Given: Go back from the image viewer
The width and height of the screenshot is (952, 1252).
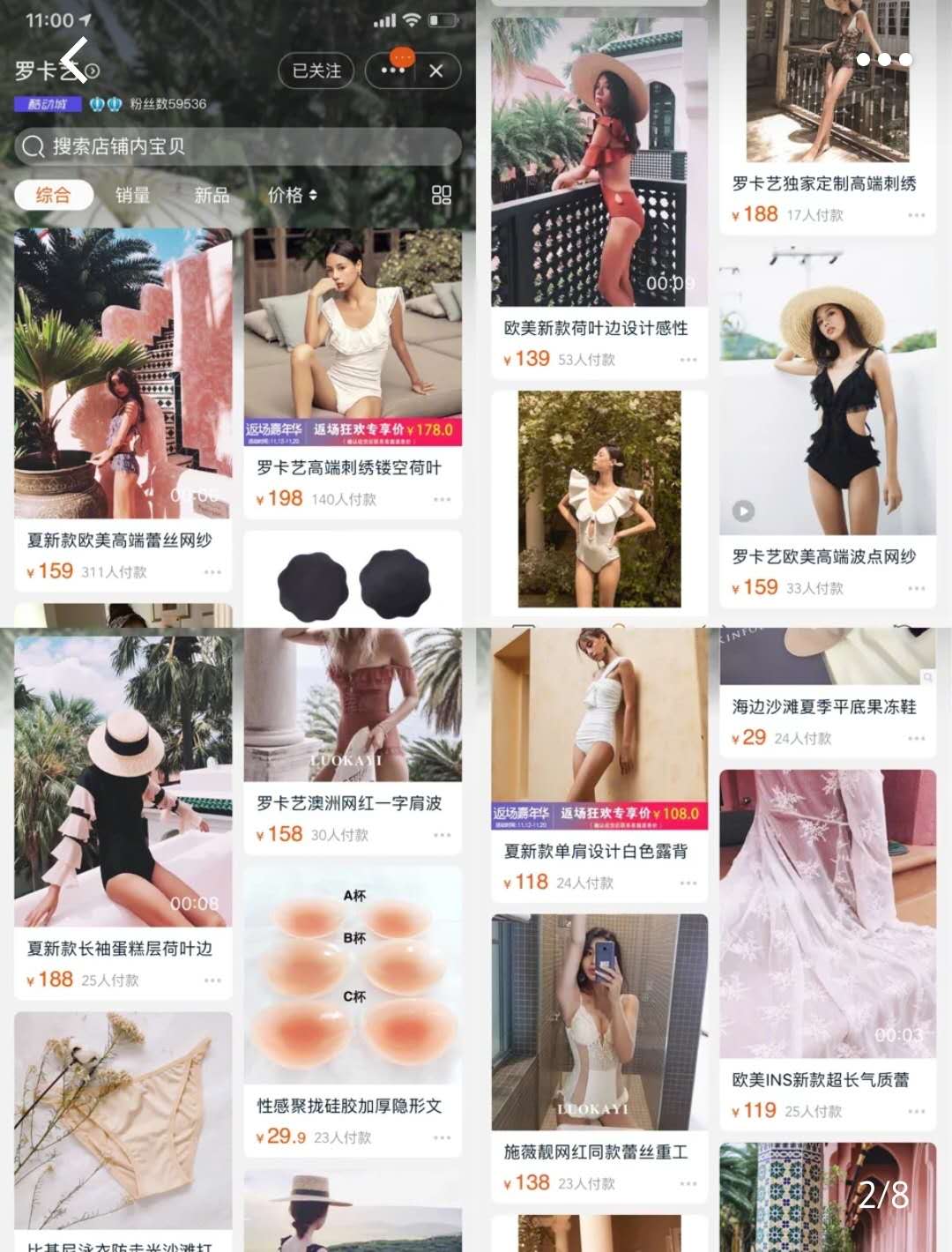Looking at the screenshot, I should [74, 59].
